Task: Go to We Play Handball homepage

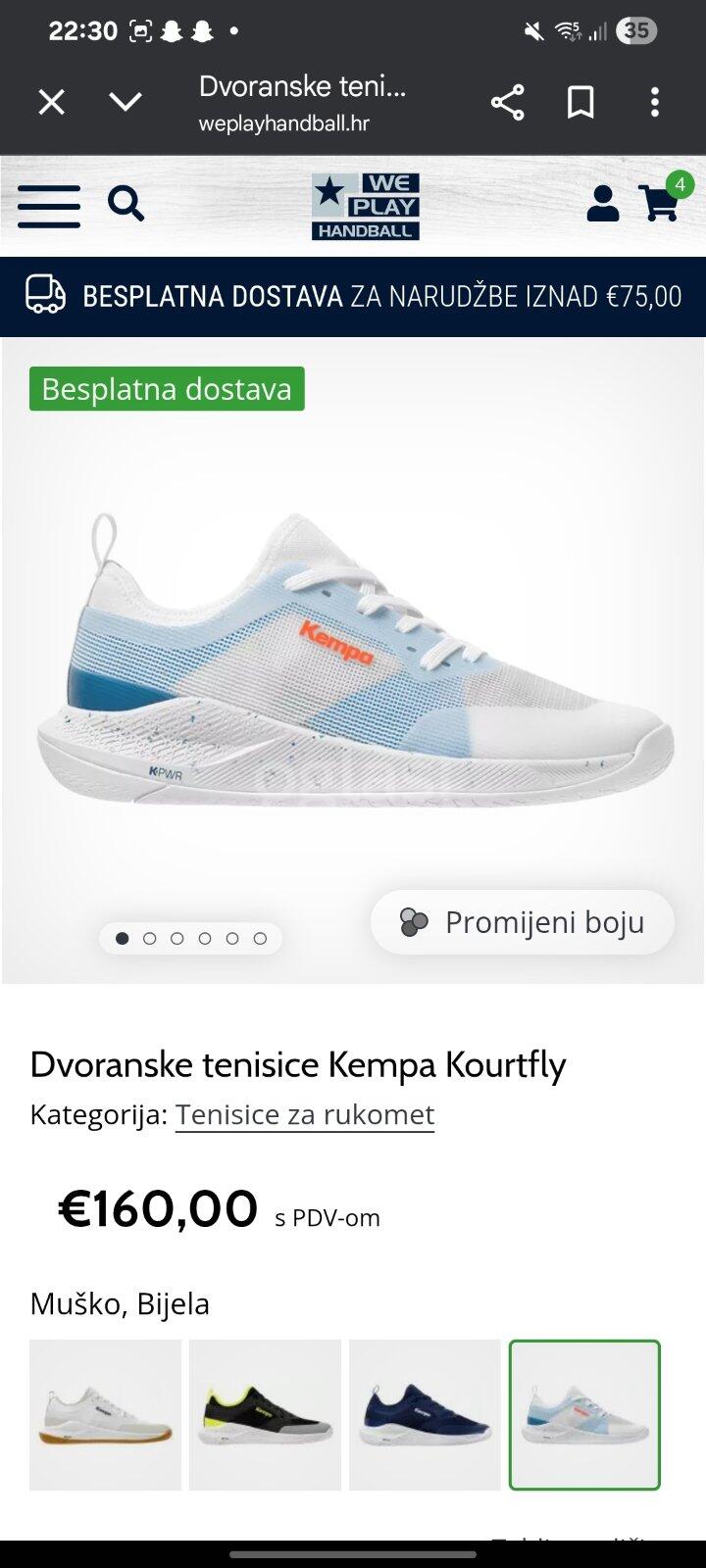Action: pos(366,206)
